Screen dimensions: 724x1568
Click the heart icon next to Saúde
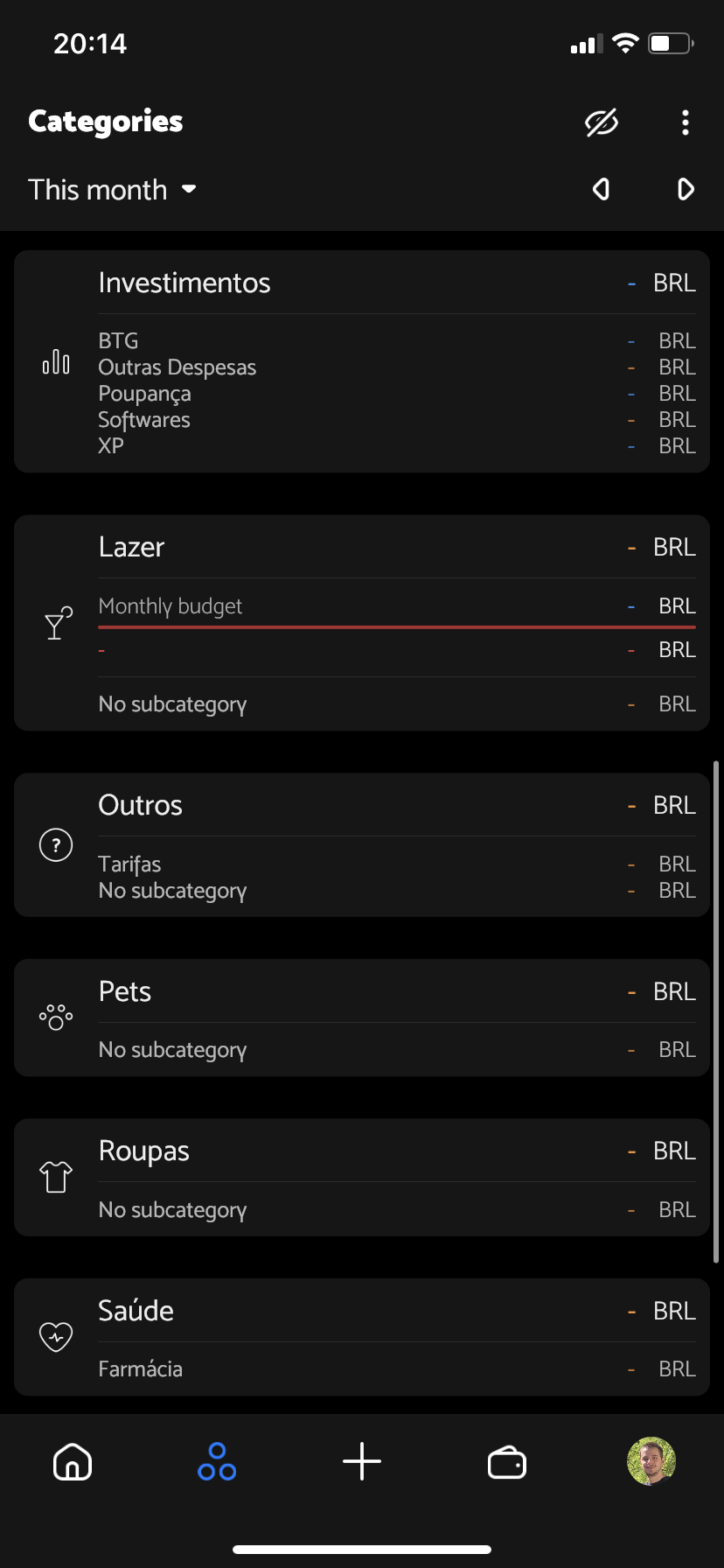click(x=56, y=1336)
